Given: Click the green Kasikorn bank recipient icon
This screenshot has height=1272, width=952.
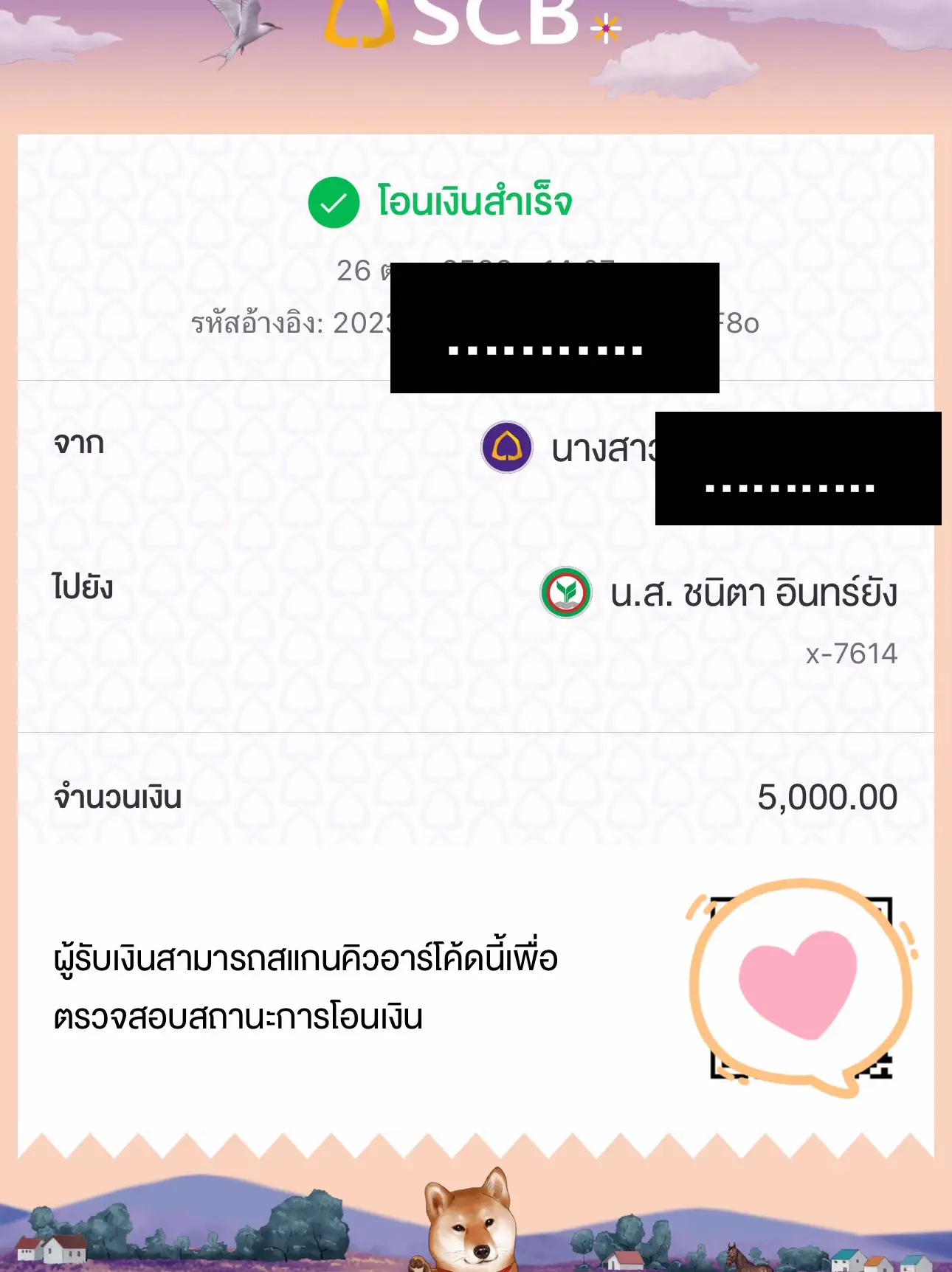Looking at the screenshot, I should [565, 590].
